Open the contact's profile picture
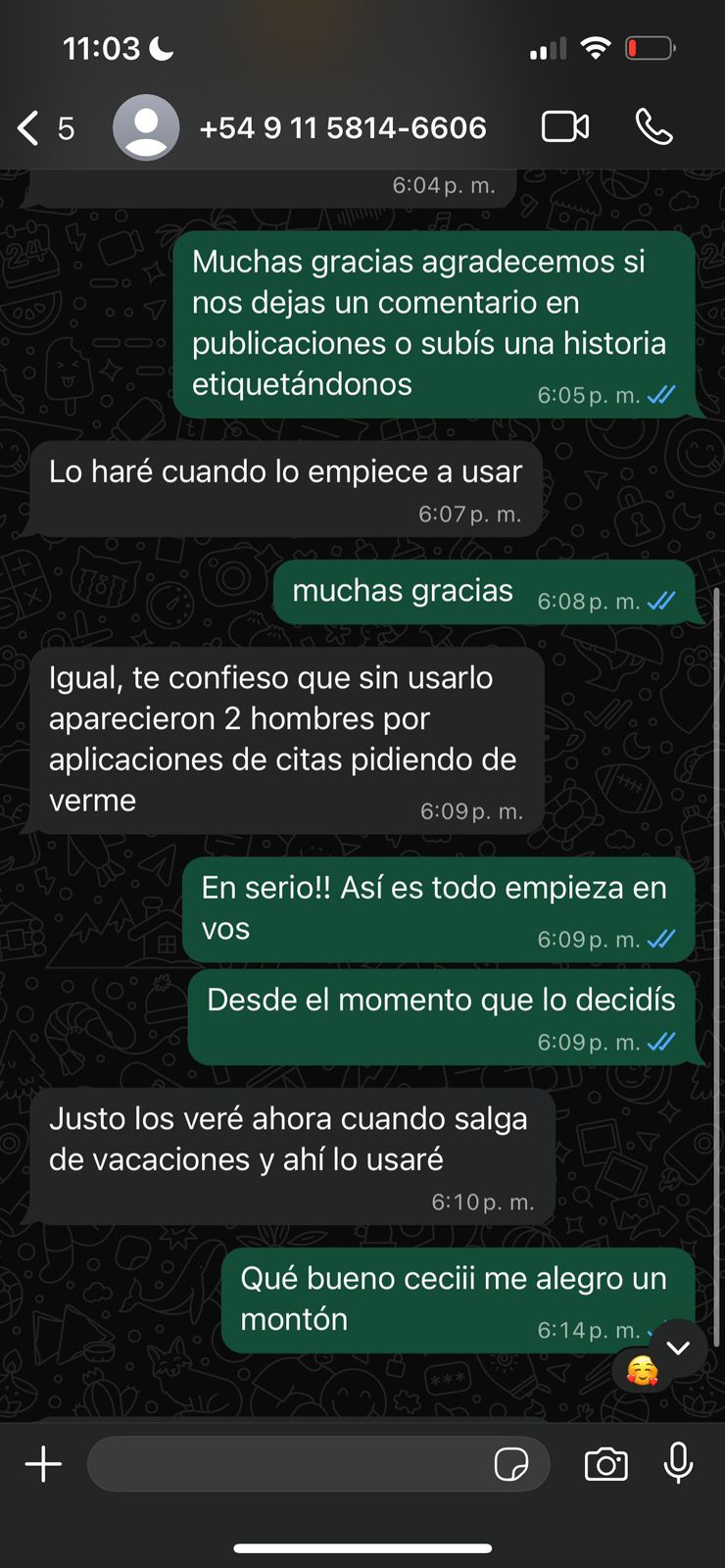725x1568 pixels. click(146, 126)
